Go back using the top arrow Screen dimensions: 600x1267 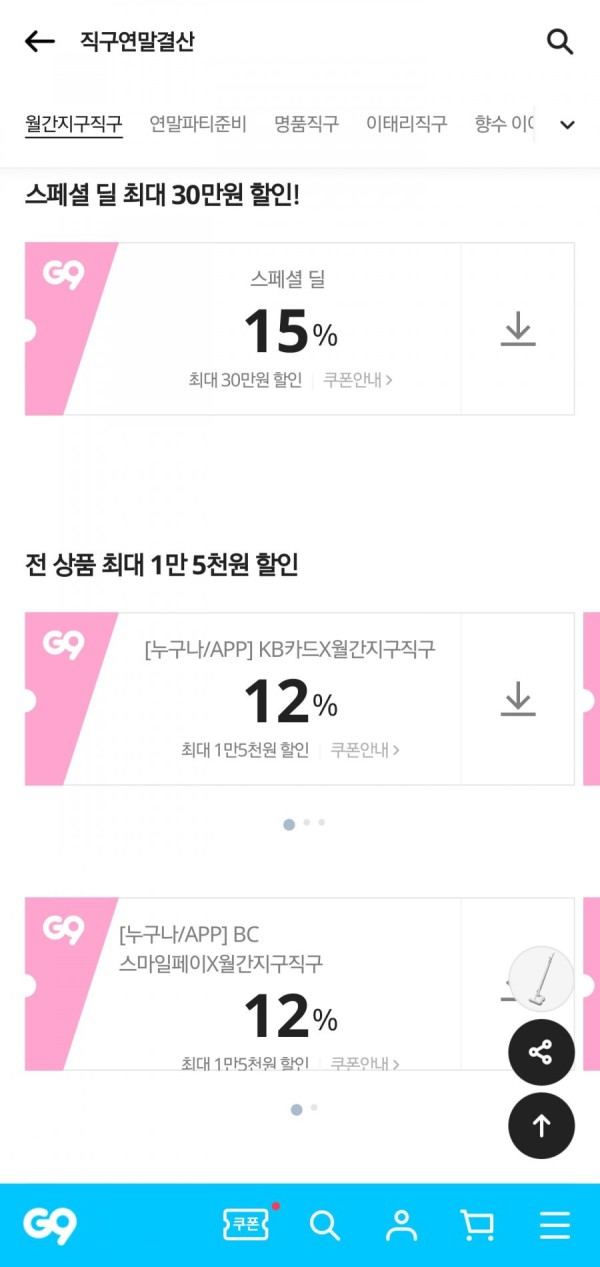(39, 42)
